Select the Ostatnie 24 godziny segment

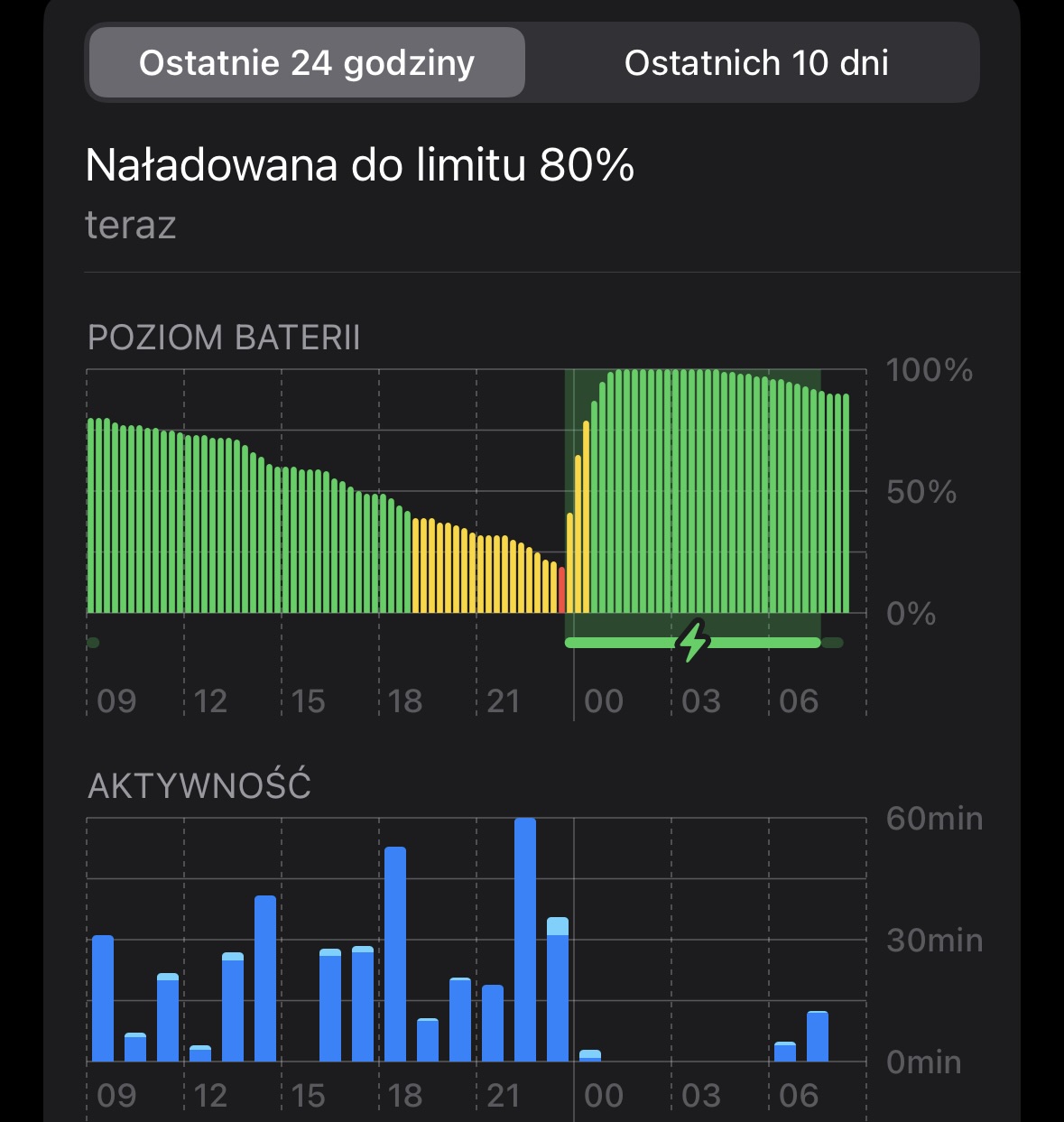coord(306,62)
